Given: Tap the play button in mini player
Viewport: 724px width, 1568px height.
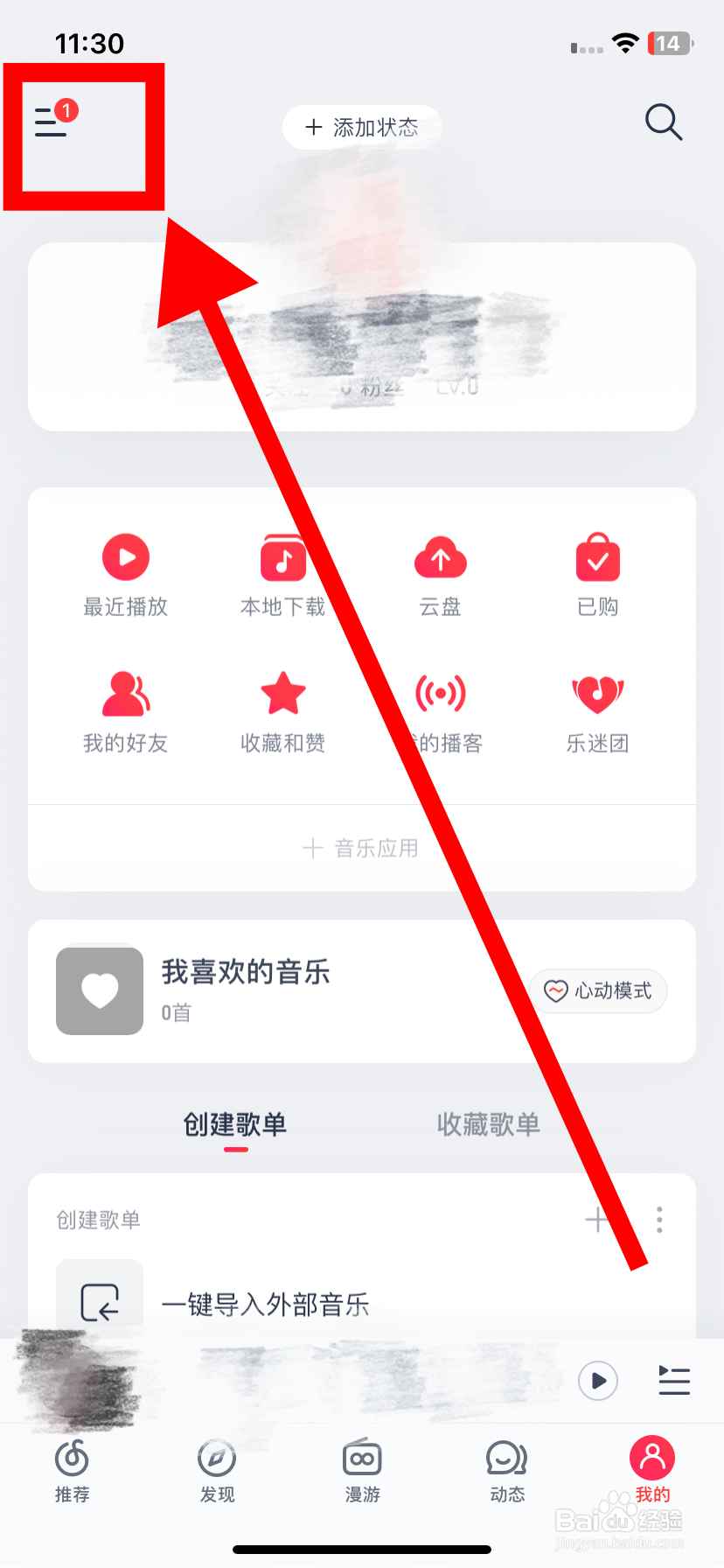Looking at the screenshot, I should 598,1381.
